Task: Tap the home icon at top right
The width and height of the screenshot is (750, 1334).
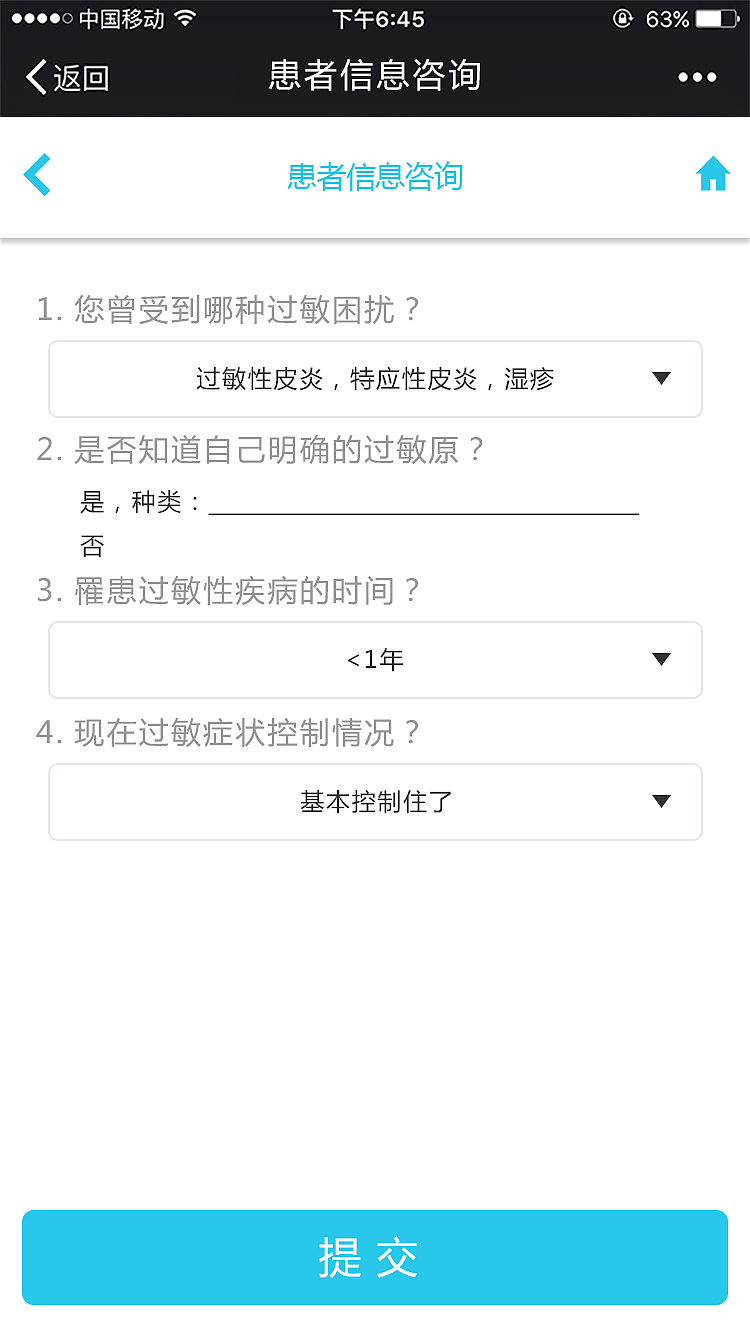Action: [x=712, y=173]
